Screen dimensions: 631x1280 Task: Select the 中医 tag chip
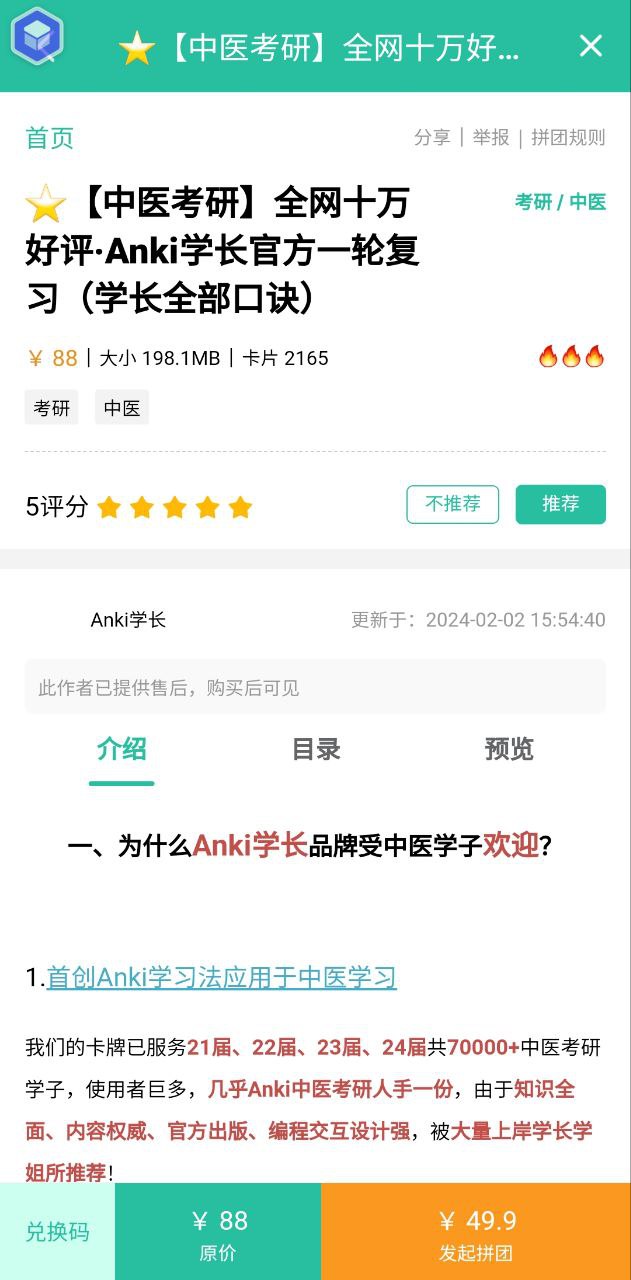click(122, 408)
